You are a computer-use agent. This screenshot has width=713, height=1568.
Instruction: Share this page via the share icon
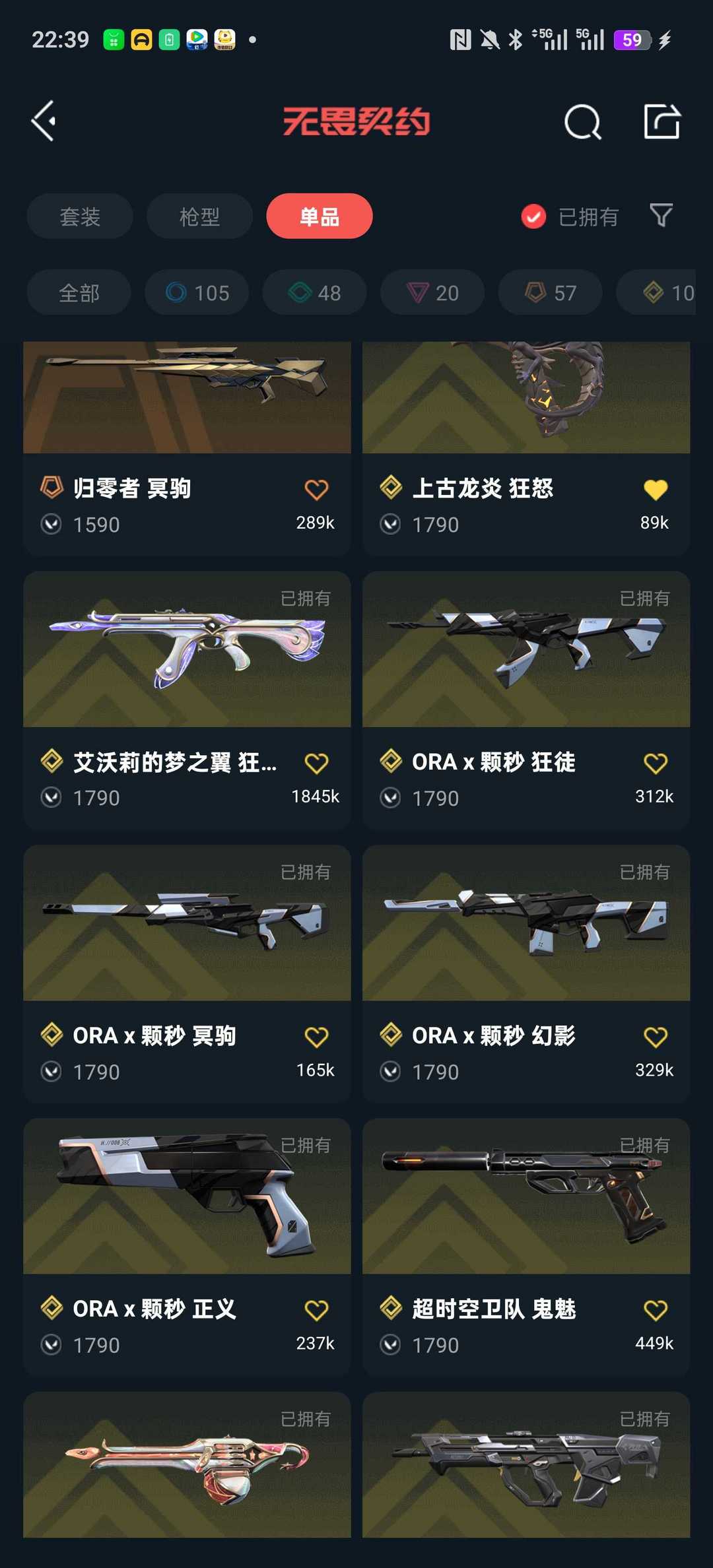(662, 122)
